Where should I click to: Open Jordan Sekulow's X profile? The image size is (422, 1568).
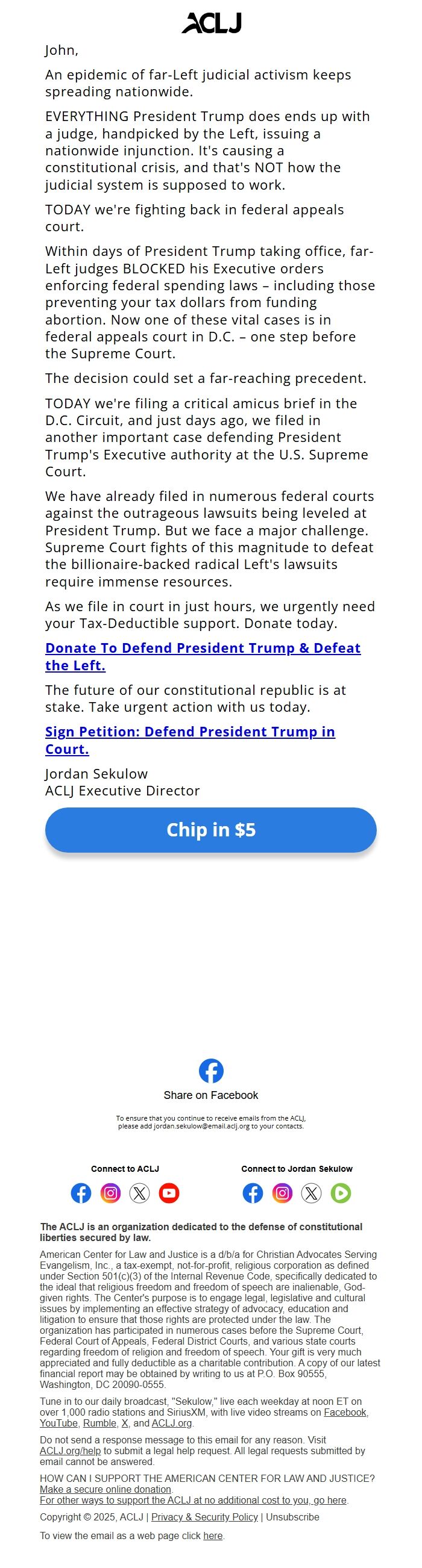point(312,1193)
